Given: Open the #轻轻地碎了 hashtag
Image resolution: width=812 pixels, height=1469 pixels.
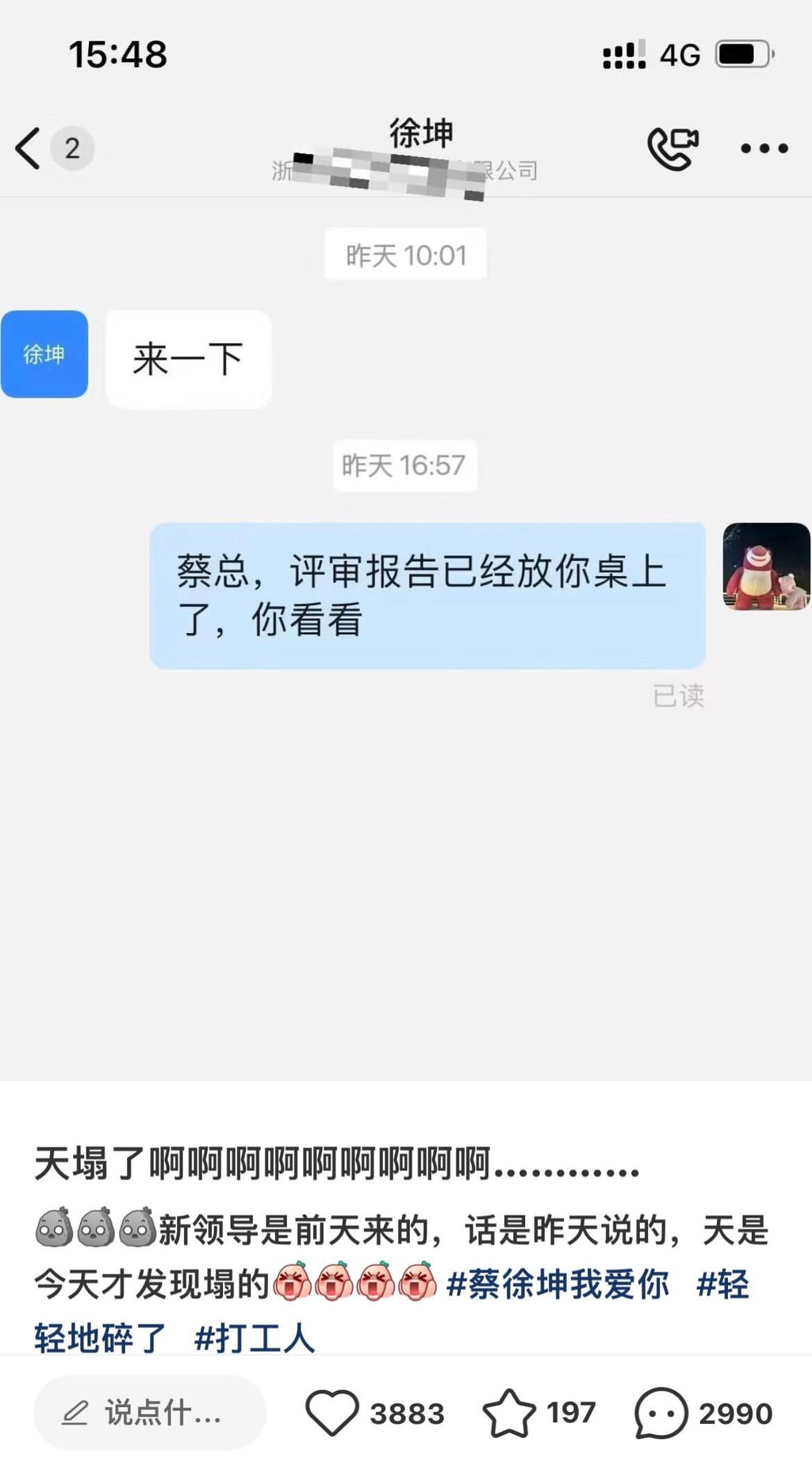Looking at the screenshot, I should [100, 1338].
